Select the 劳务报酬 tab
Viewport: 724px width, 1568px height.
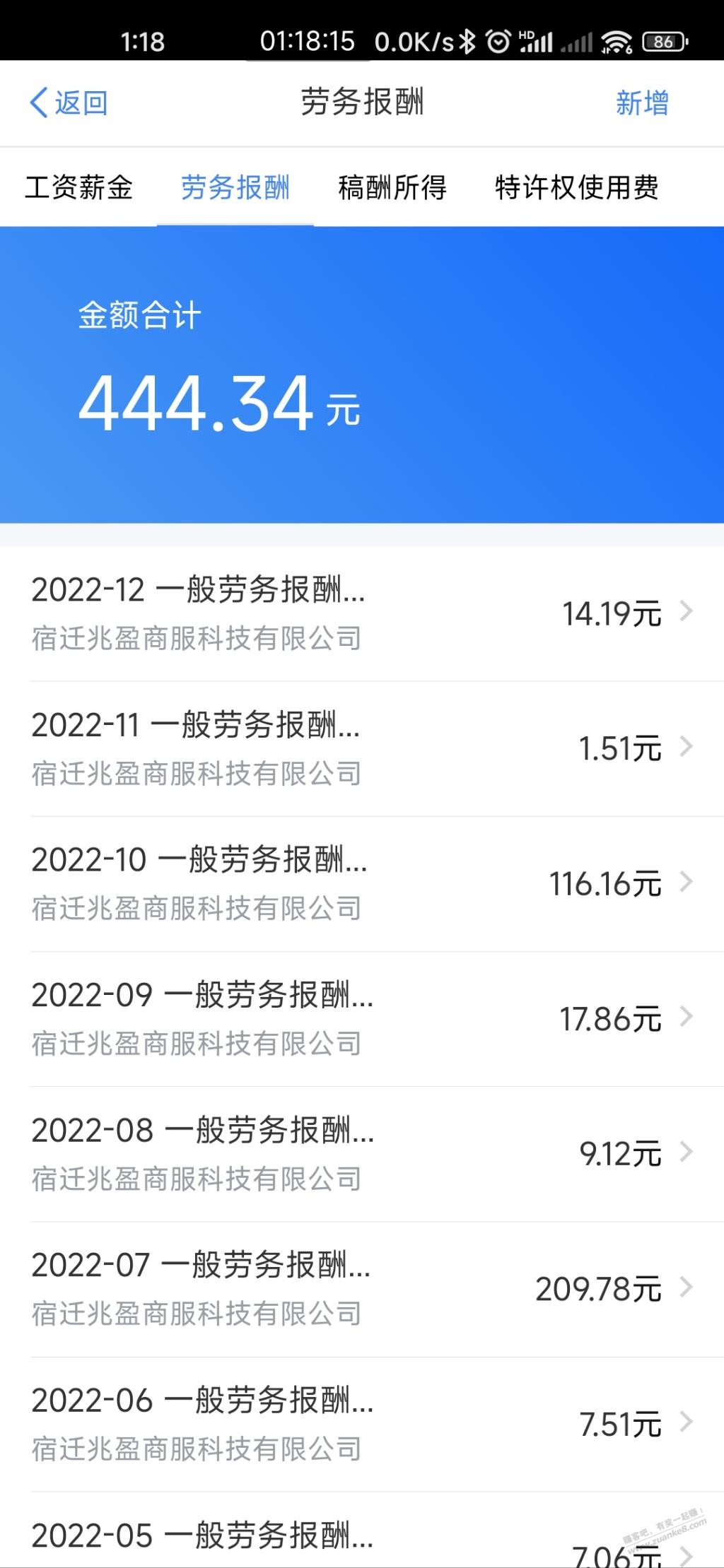click(235, 188)
